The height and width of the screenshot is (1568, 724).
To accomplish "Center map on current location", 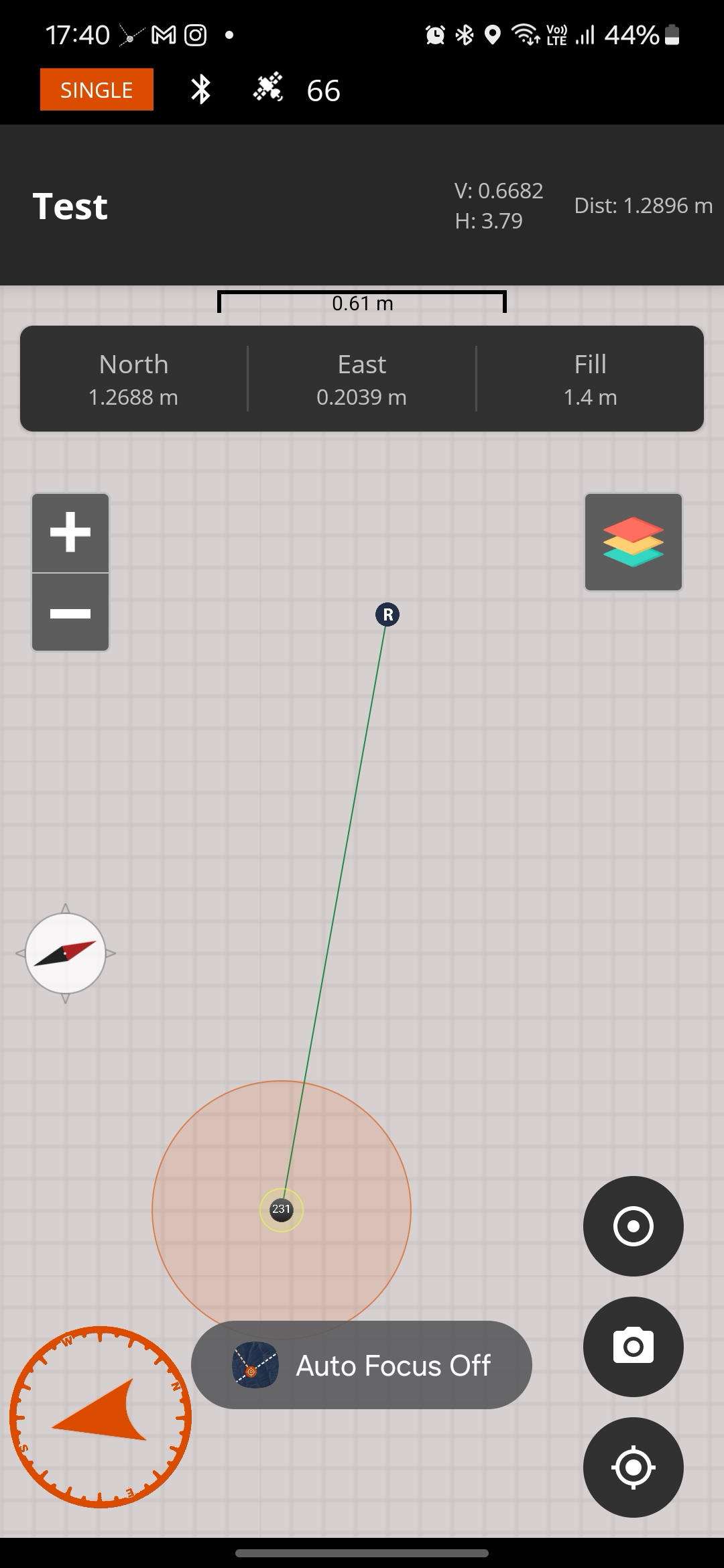I will (x=633, y=1467).
